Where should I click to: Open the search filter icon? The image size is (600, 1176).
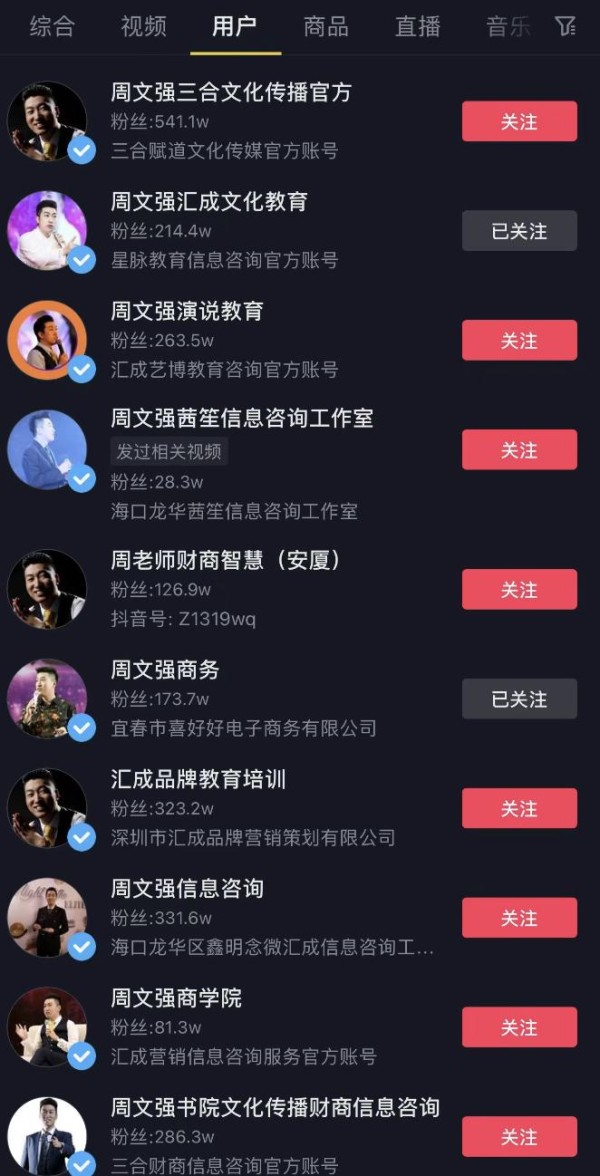point(566,27)
